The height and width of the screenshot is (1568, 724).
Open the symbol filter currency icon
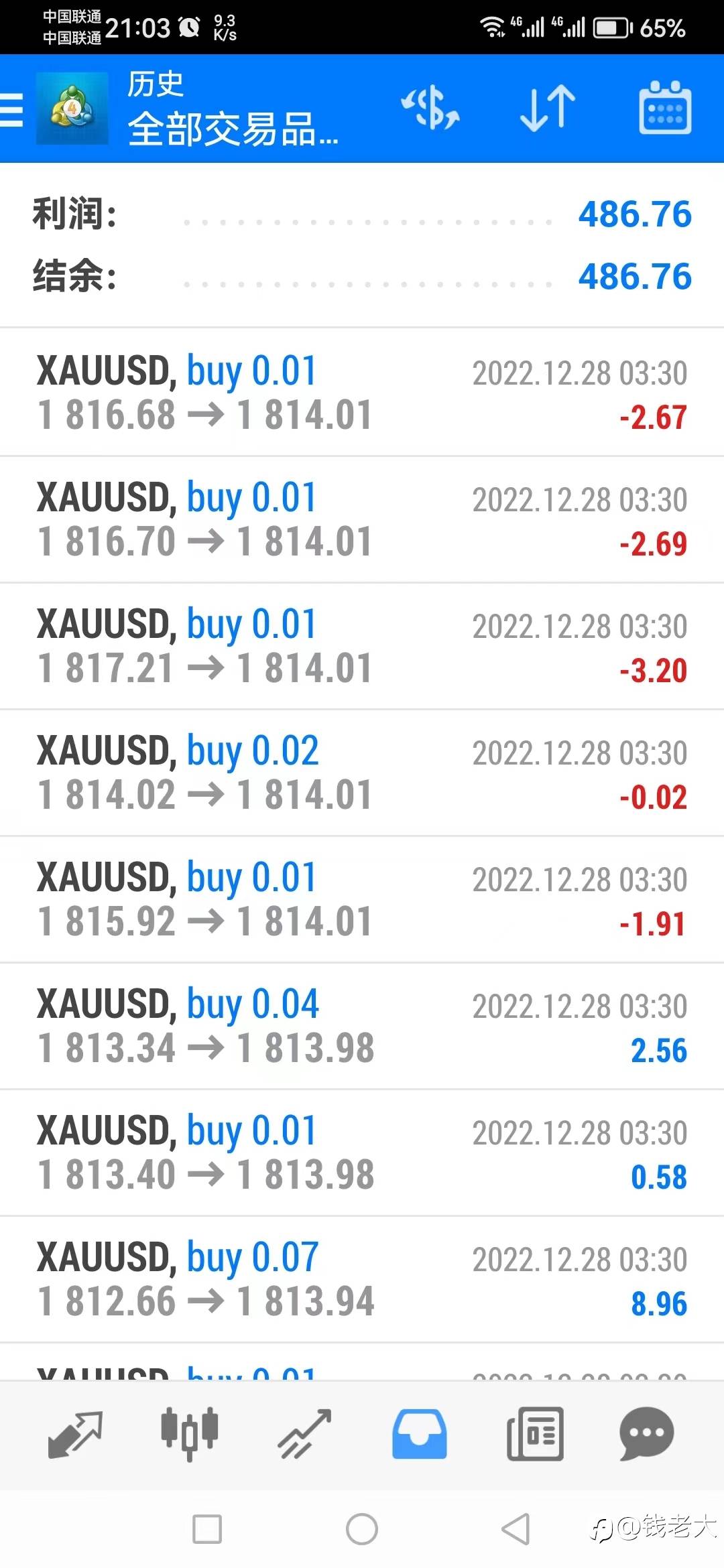tap(430, 108)
